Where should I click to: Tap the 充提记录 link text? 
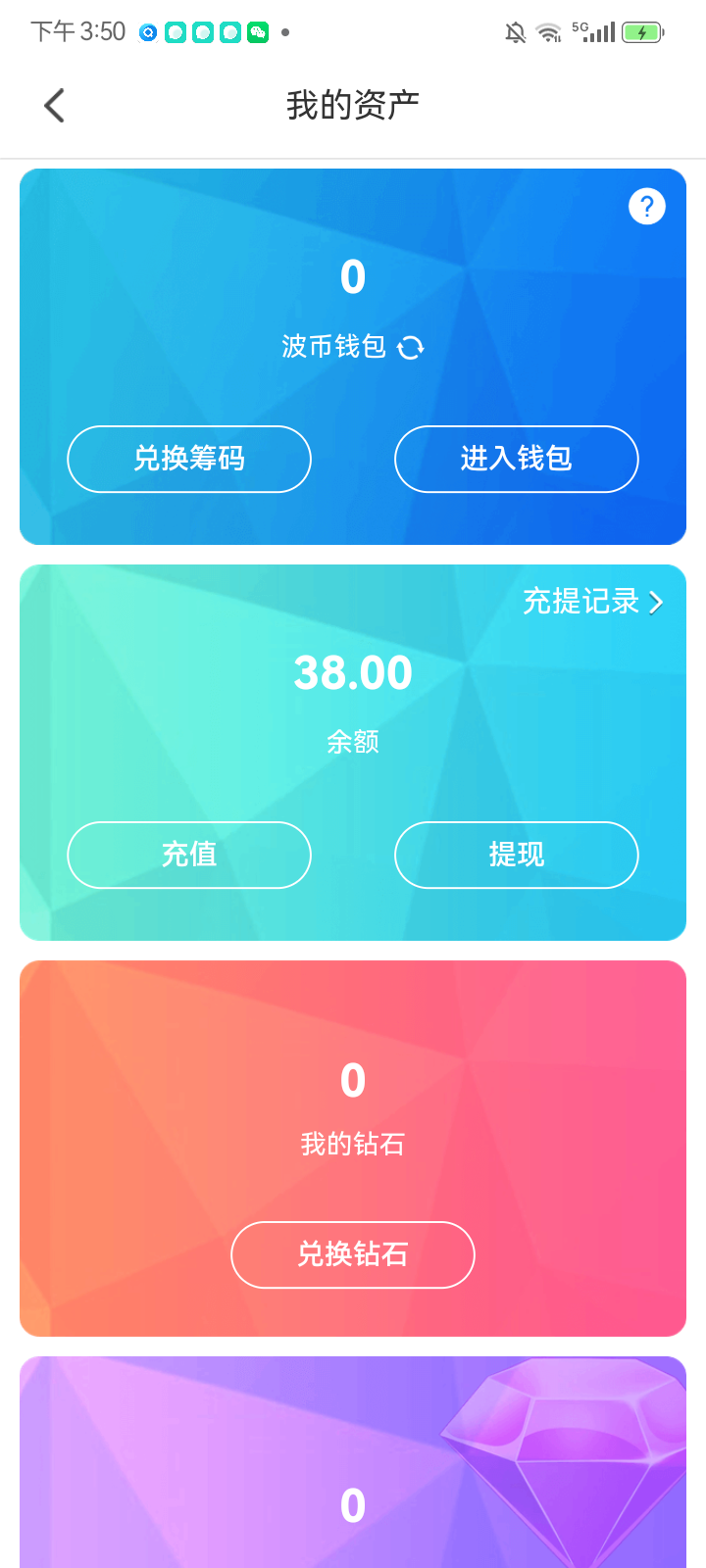click(582, 602)
